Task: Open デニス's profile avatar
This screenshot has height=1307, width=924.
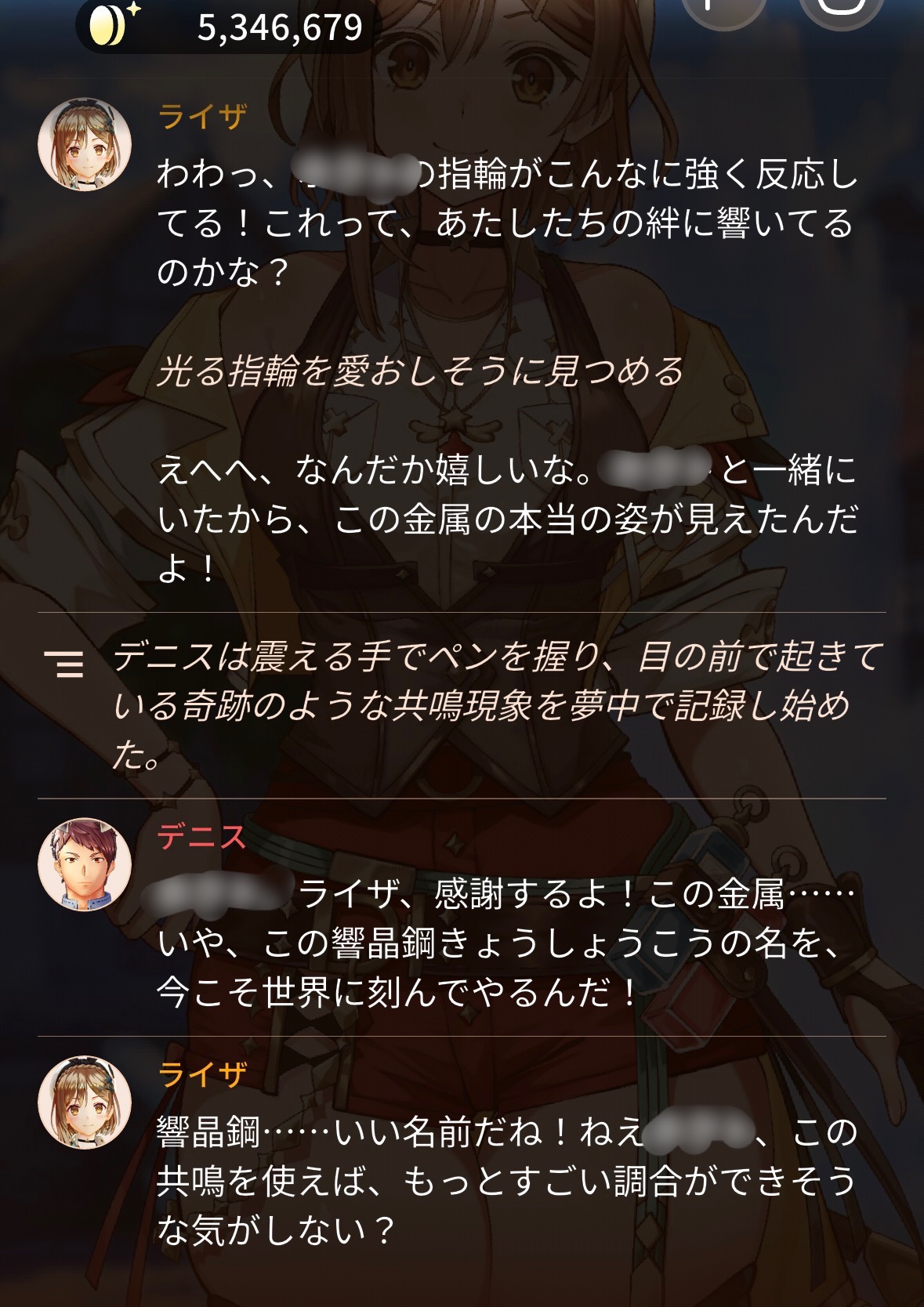Action: pos(85,865)
